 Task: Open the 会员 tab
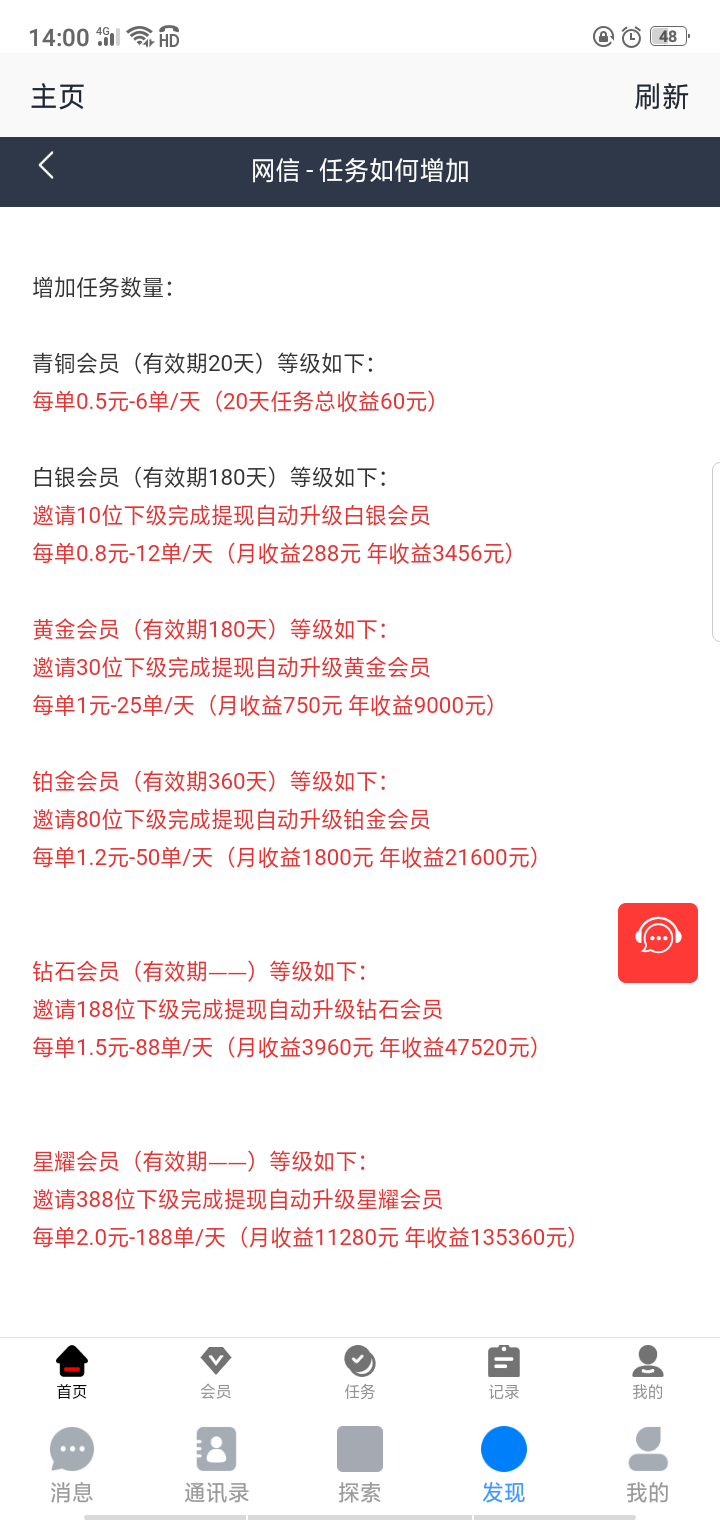pyautogui.click(x=216, y=1371)
